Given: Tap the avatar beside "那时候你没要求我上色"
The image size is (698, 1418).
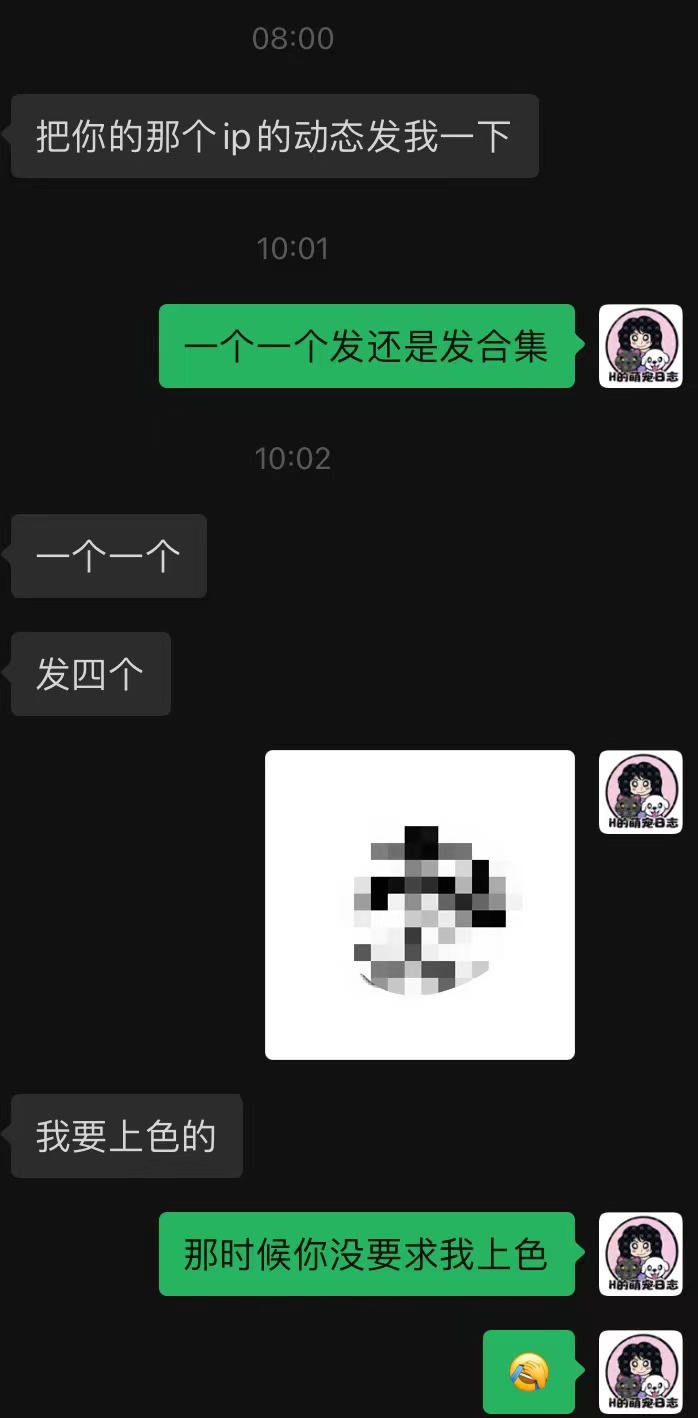Looking at the screenshot, I should [640, 1254].
